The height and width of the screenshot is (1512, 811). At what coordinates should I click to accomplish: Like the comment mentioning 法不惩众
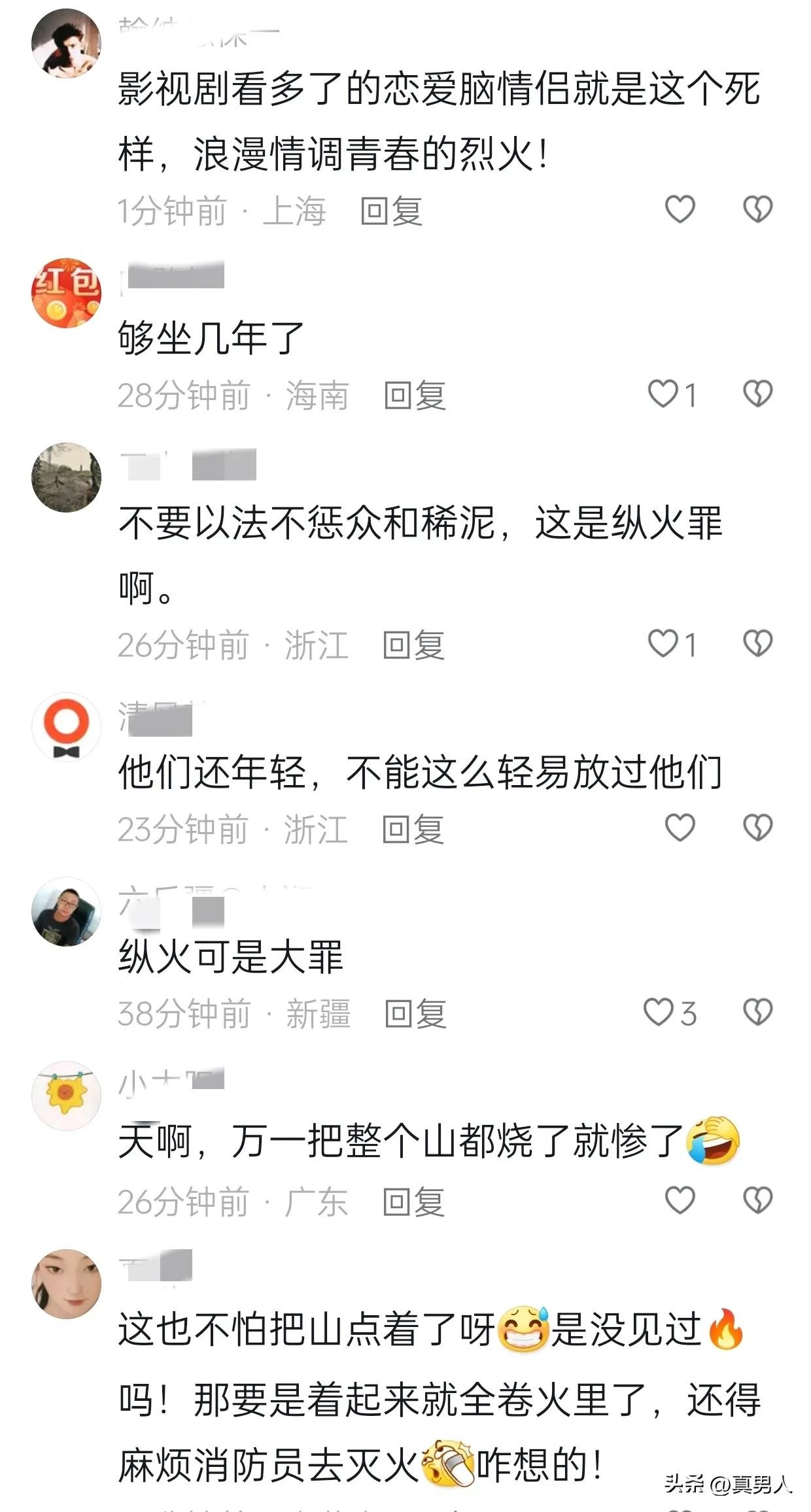pyautogui.click(x=663, y=643)
